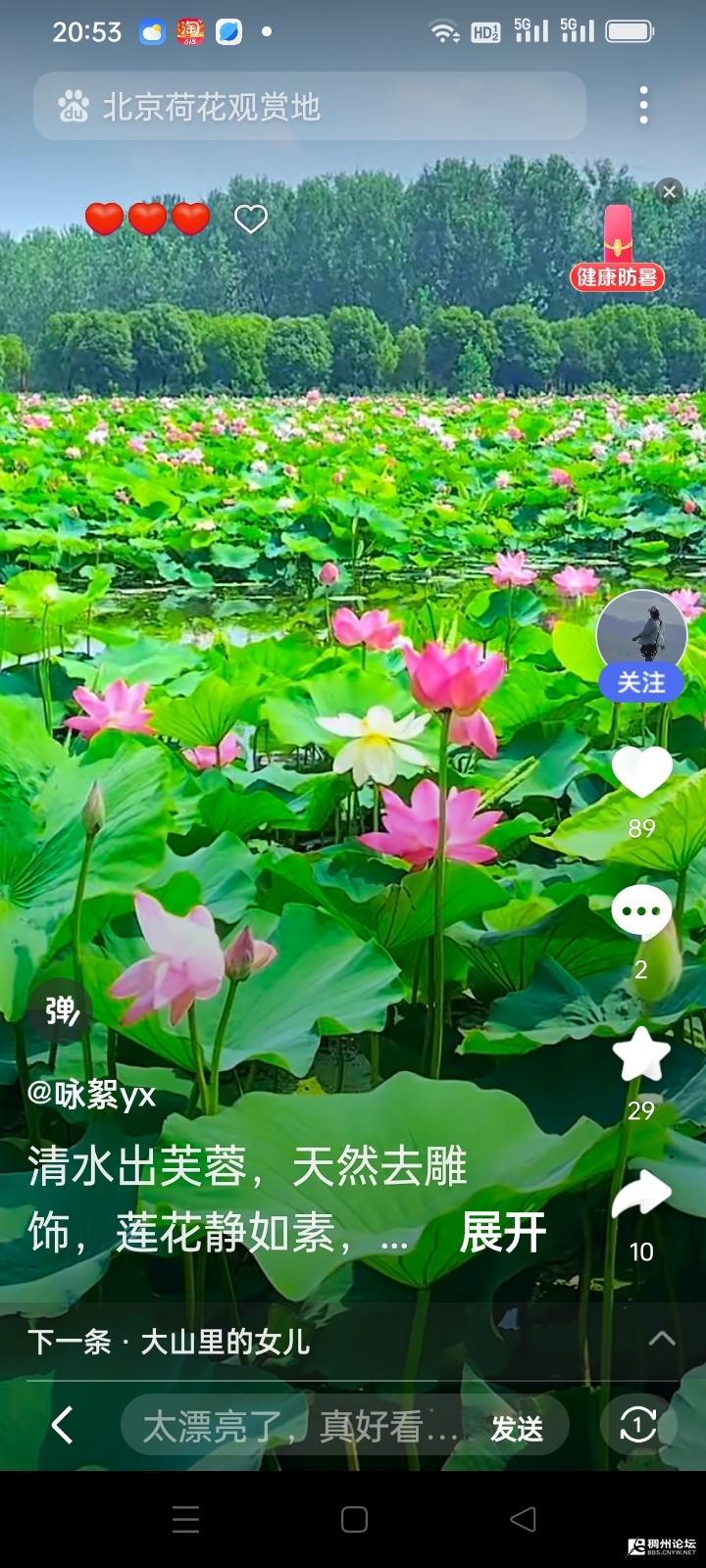Dismiss the 健康防暑 floating banner
Screen dimensions: 706x1568
pos(669,191)
